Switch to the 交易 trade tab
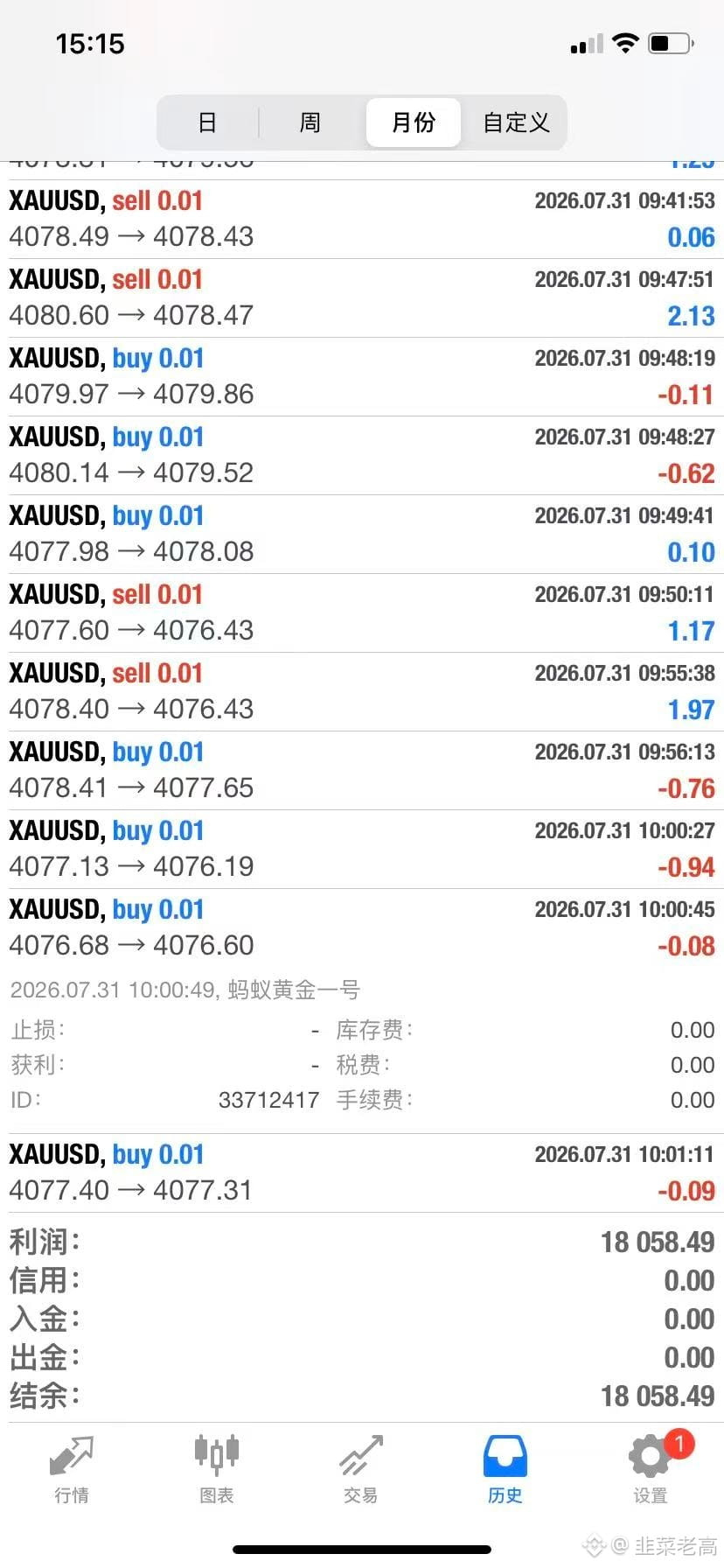 point(361,1469)
